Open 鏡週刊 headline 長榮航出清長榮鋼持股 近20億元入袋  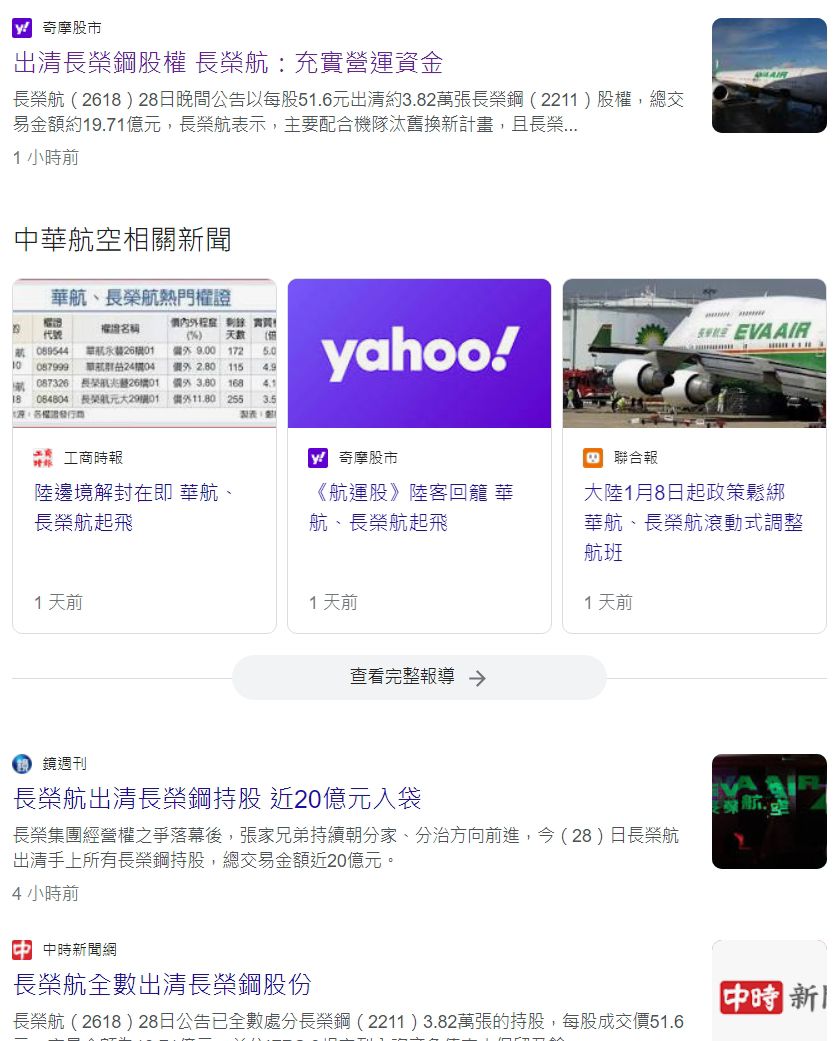click(218, 799)
